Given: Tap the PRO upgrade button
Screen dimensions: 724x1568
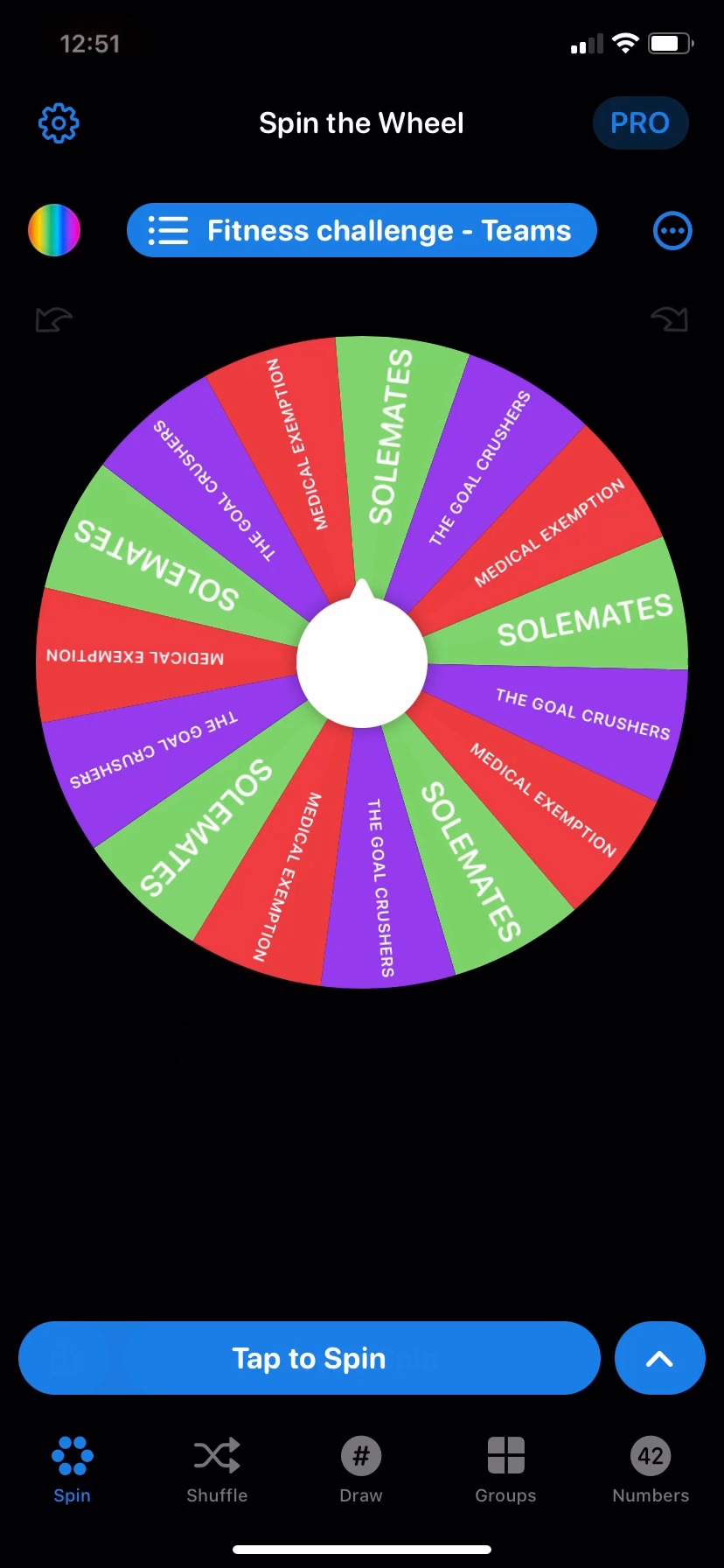Looking at the screenshot, I should coord(640,123).
